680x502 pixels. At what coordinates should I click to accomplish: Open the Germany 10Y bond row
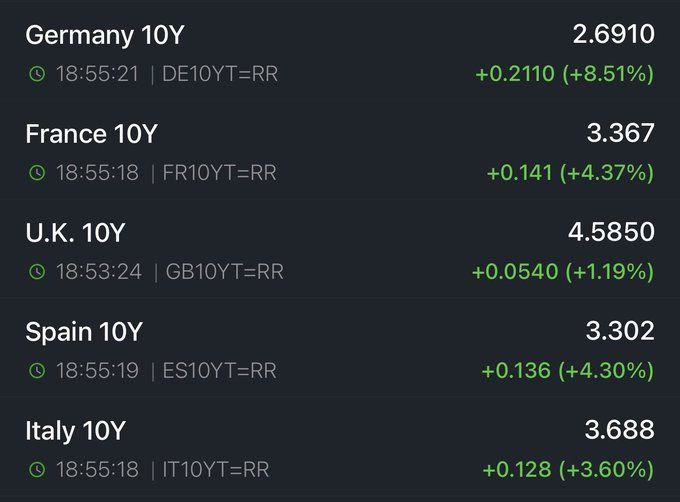105,35
